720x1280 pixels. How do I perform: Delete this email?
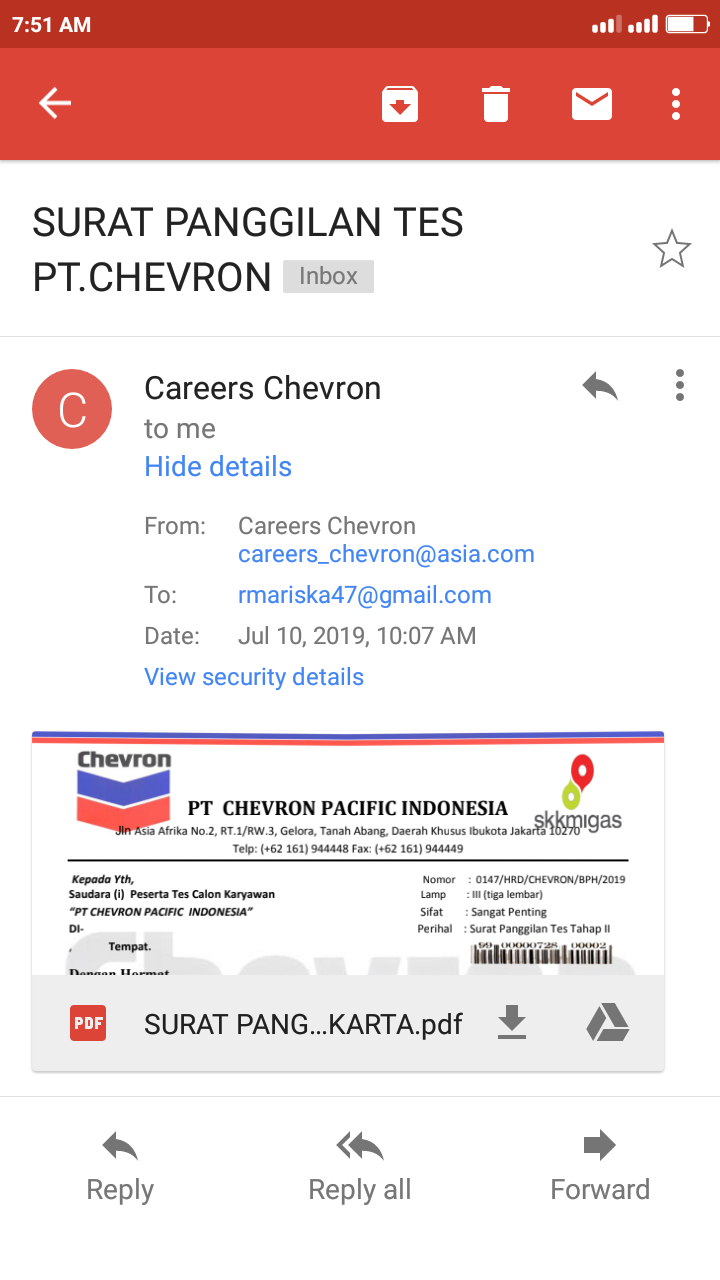click(496, 104)
